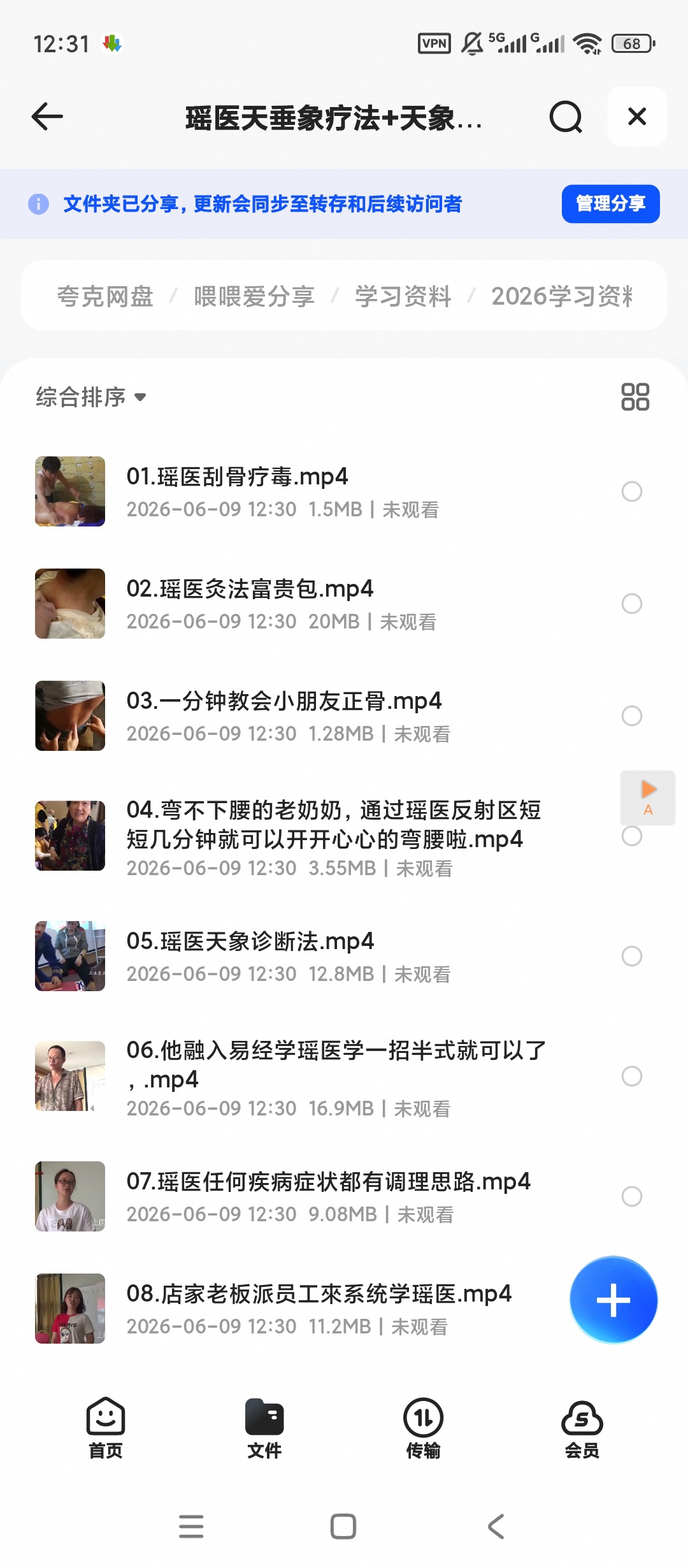Select the 02.瑶医灸法富贵包.mp4 checkbox circle

pos(631,604)
